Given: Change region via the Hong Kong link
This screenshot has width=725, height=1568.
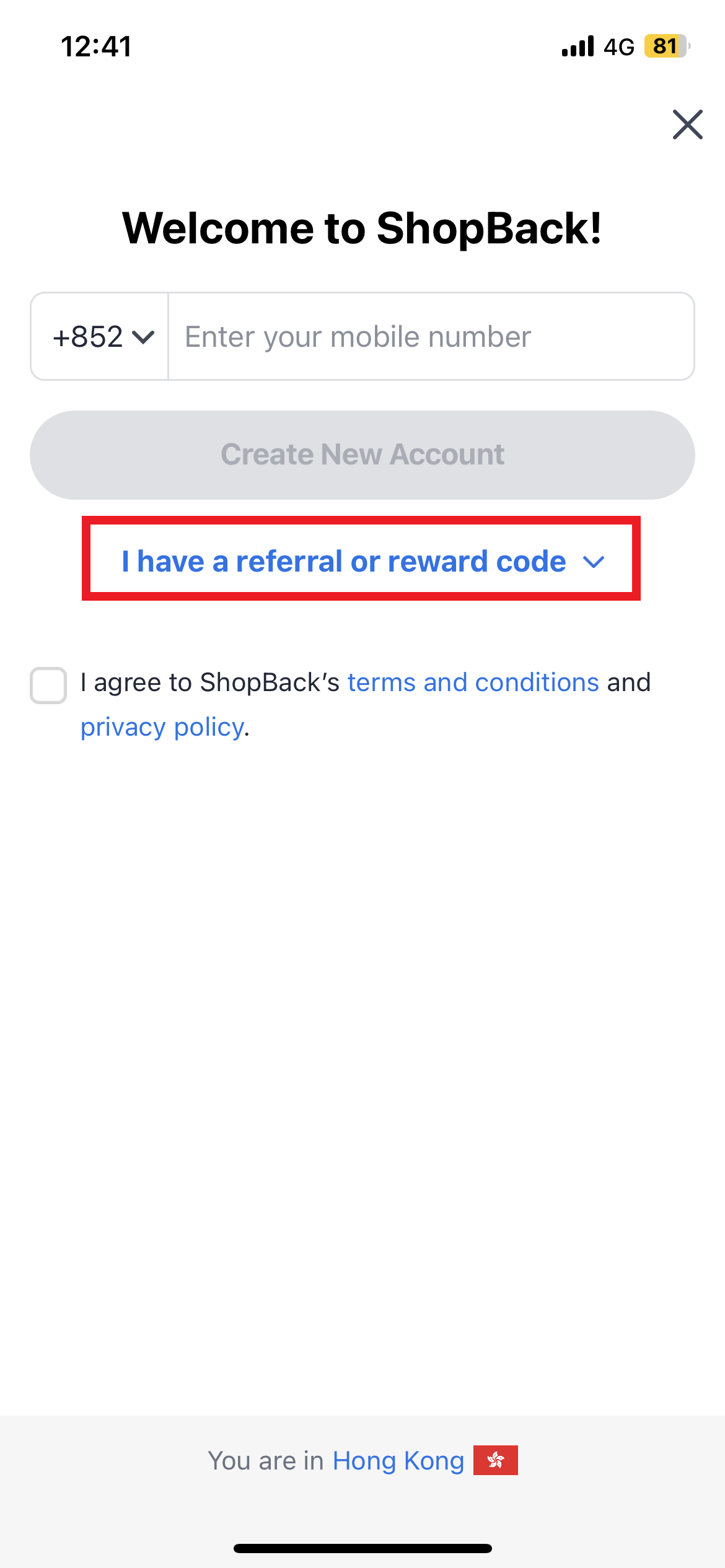Looking at the screenshot, I should 398,1460.
